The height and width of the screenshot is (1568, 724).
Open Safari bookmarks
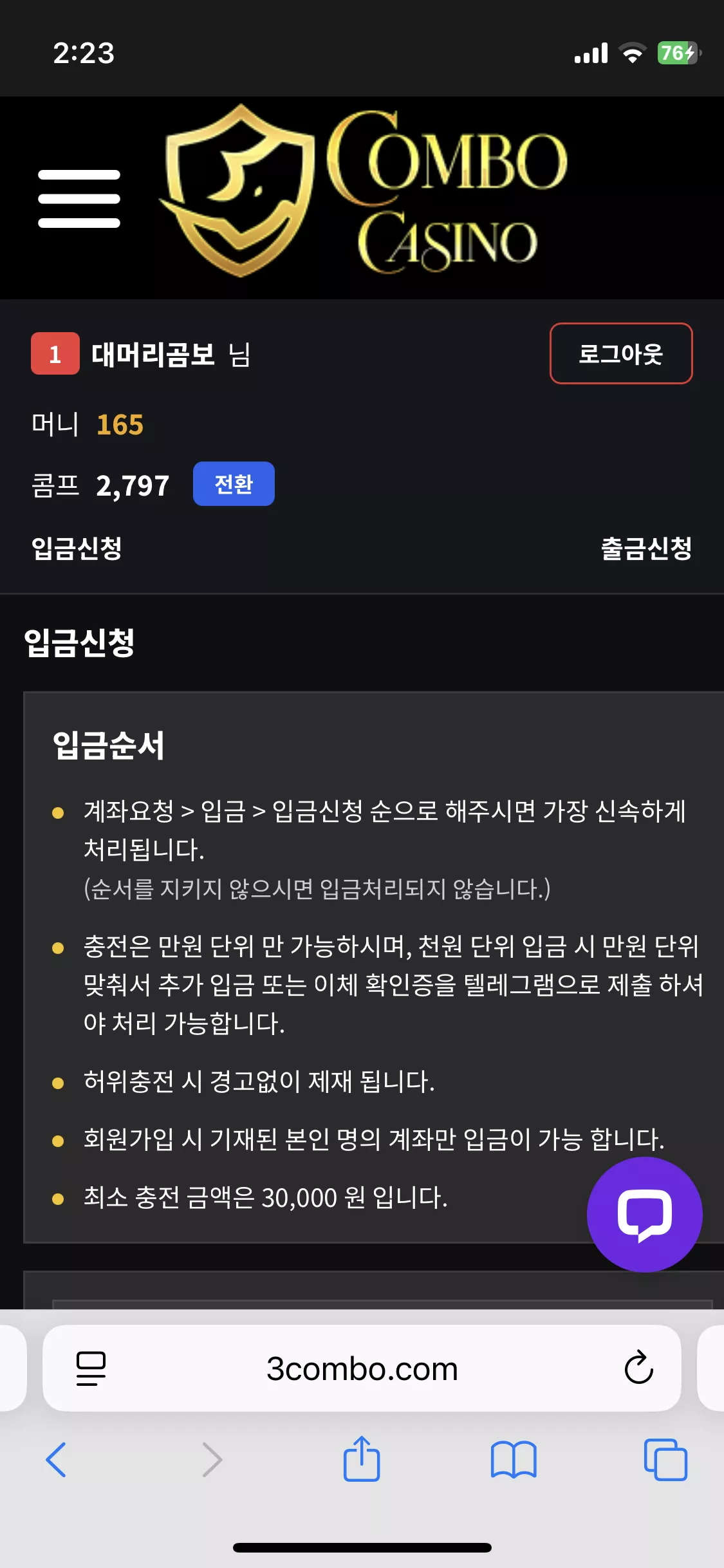point(513,1459)
